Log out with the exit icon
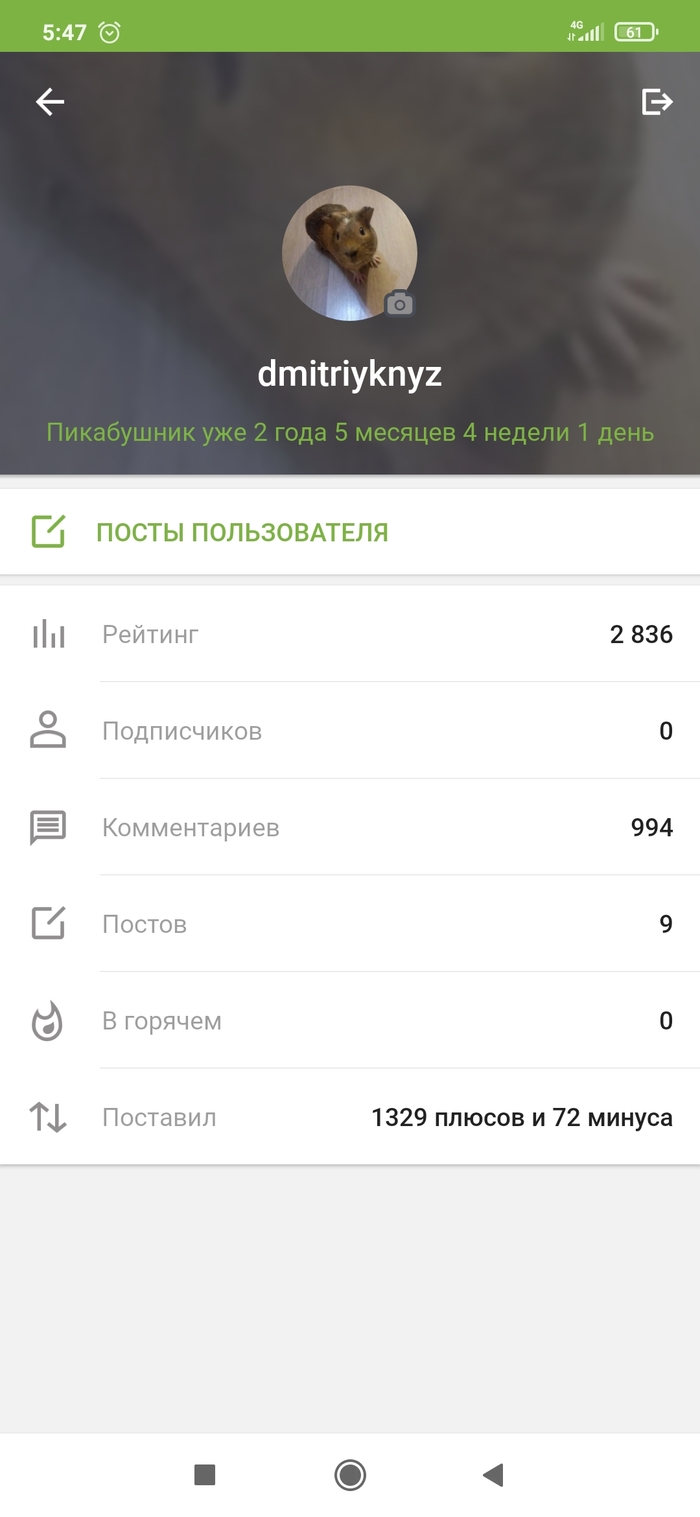The image size is (700, 1517). tap(656, 101)
